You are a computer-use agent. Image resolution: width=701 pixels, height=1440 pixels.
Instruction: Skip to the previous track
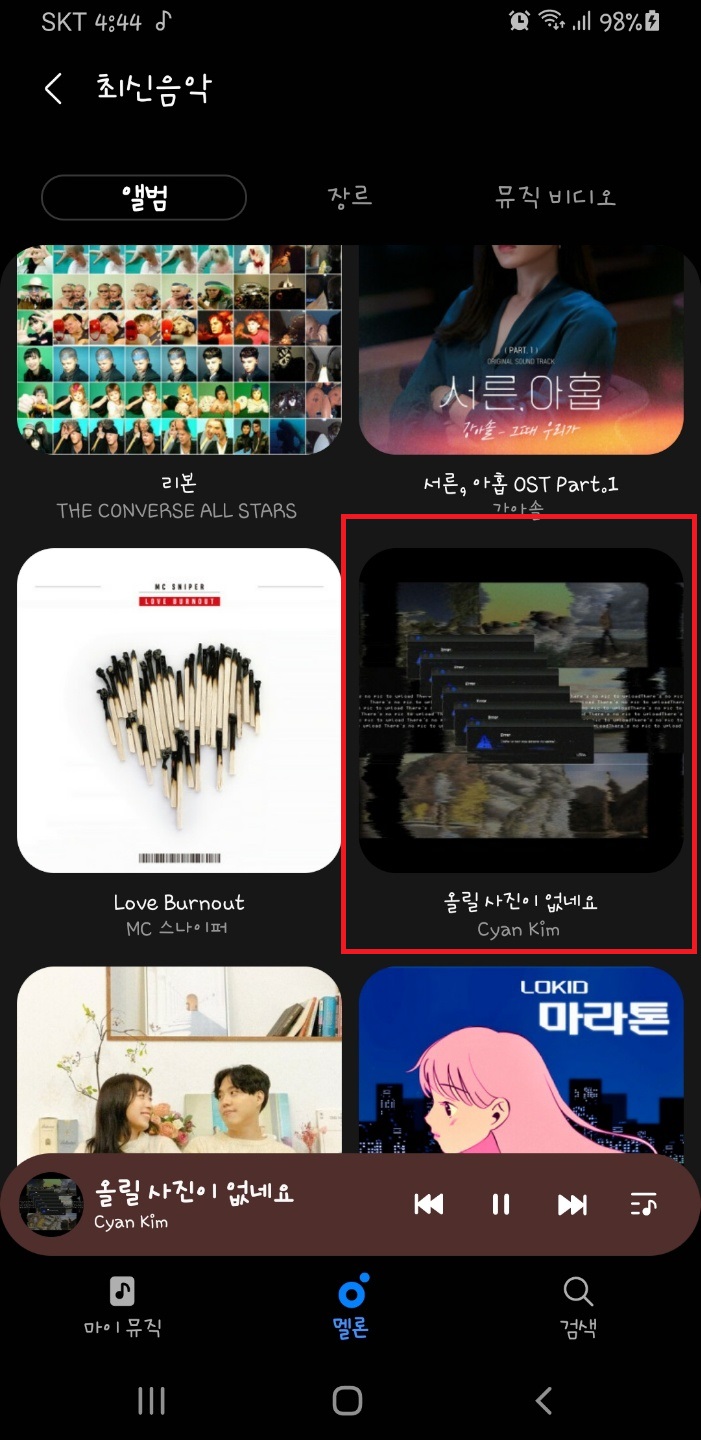click(429, 1205)
